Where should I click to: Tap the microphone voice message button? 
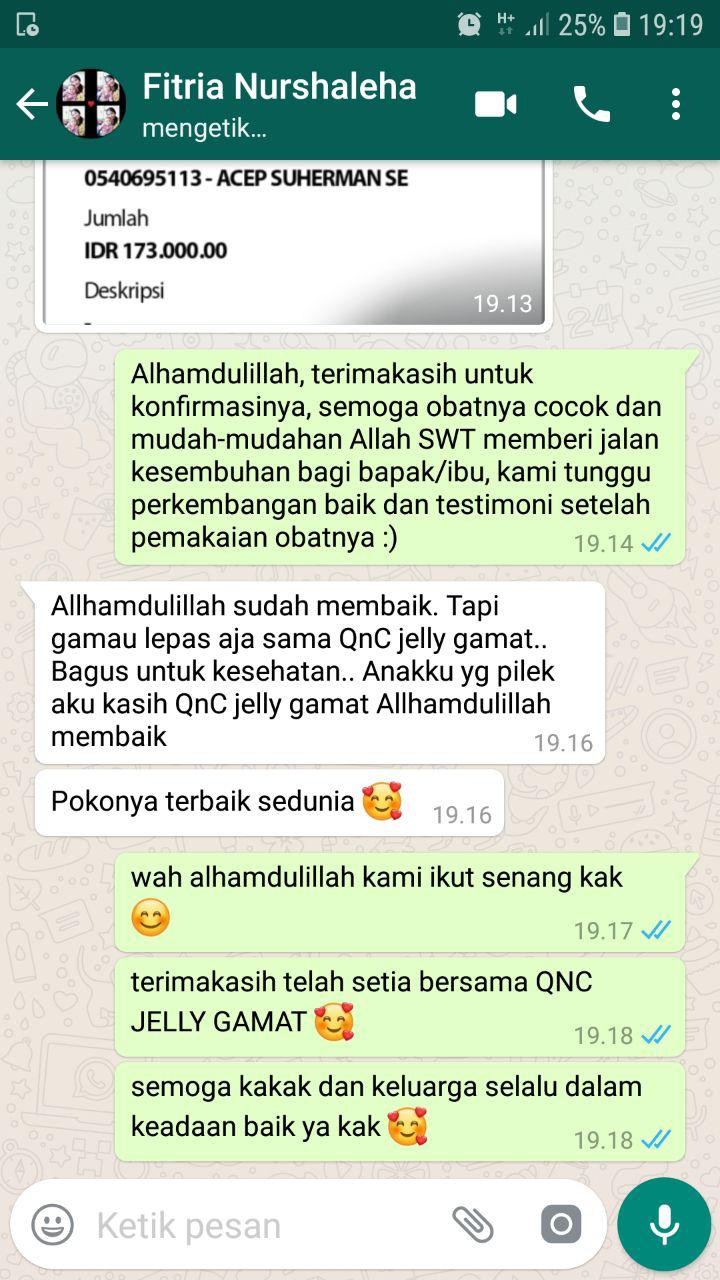click(x=663, y=1224)
